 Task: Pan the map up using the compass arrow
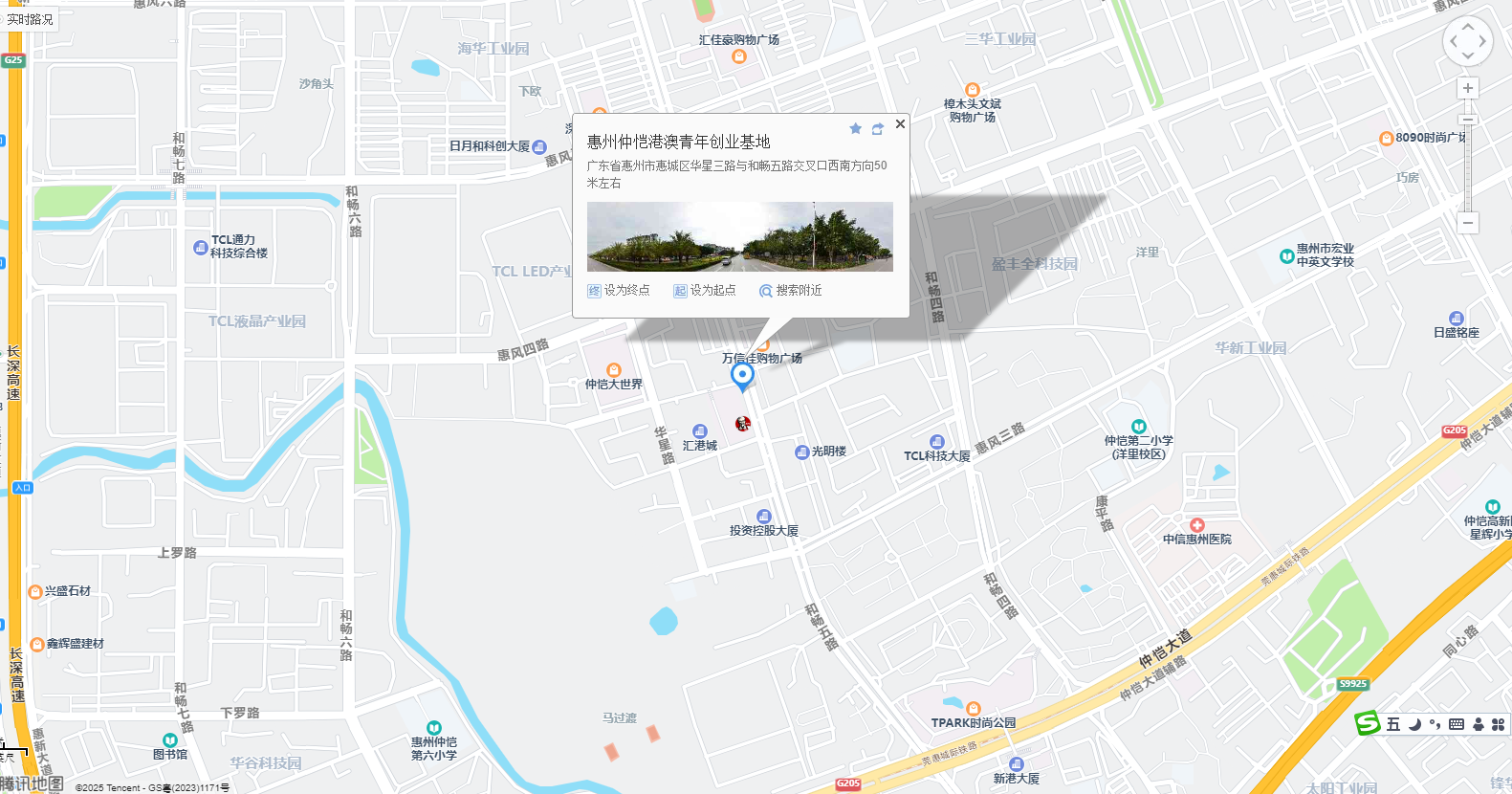pos(1468,27)
